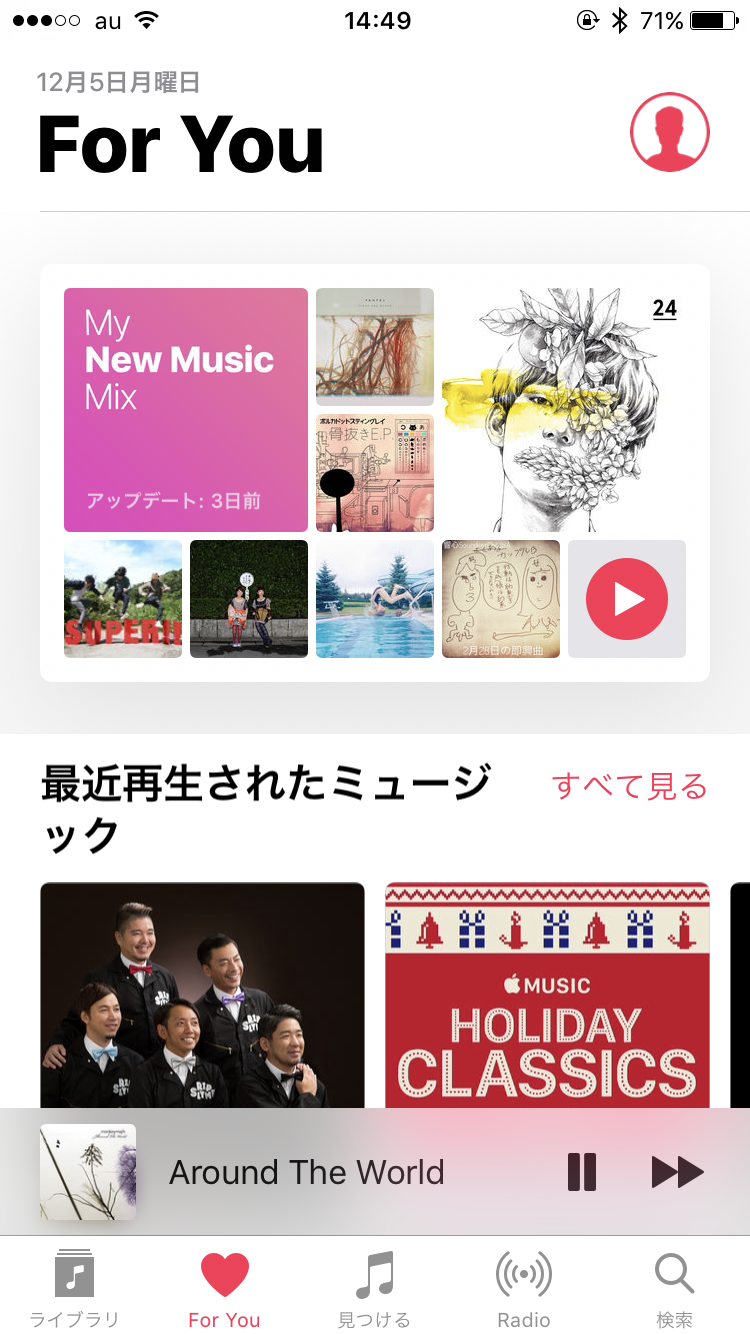
Task: Open the Holiday Classics playlist
Action: (x=547, y=995)
